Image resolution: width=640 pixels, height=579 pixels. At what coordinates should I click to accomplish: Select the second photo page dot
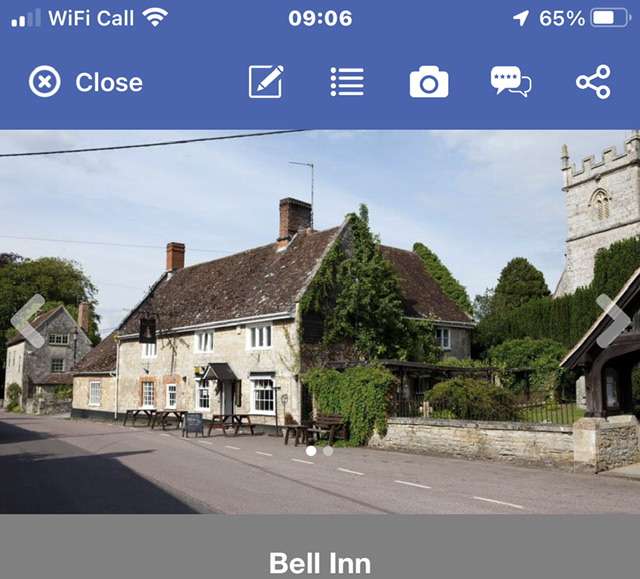click(x=328, y=451)
